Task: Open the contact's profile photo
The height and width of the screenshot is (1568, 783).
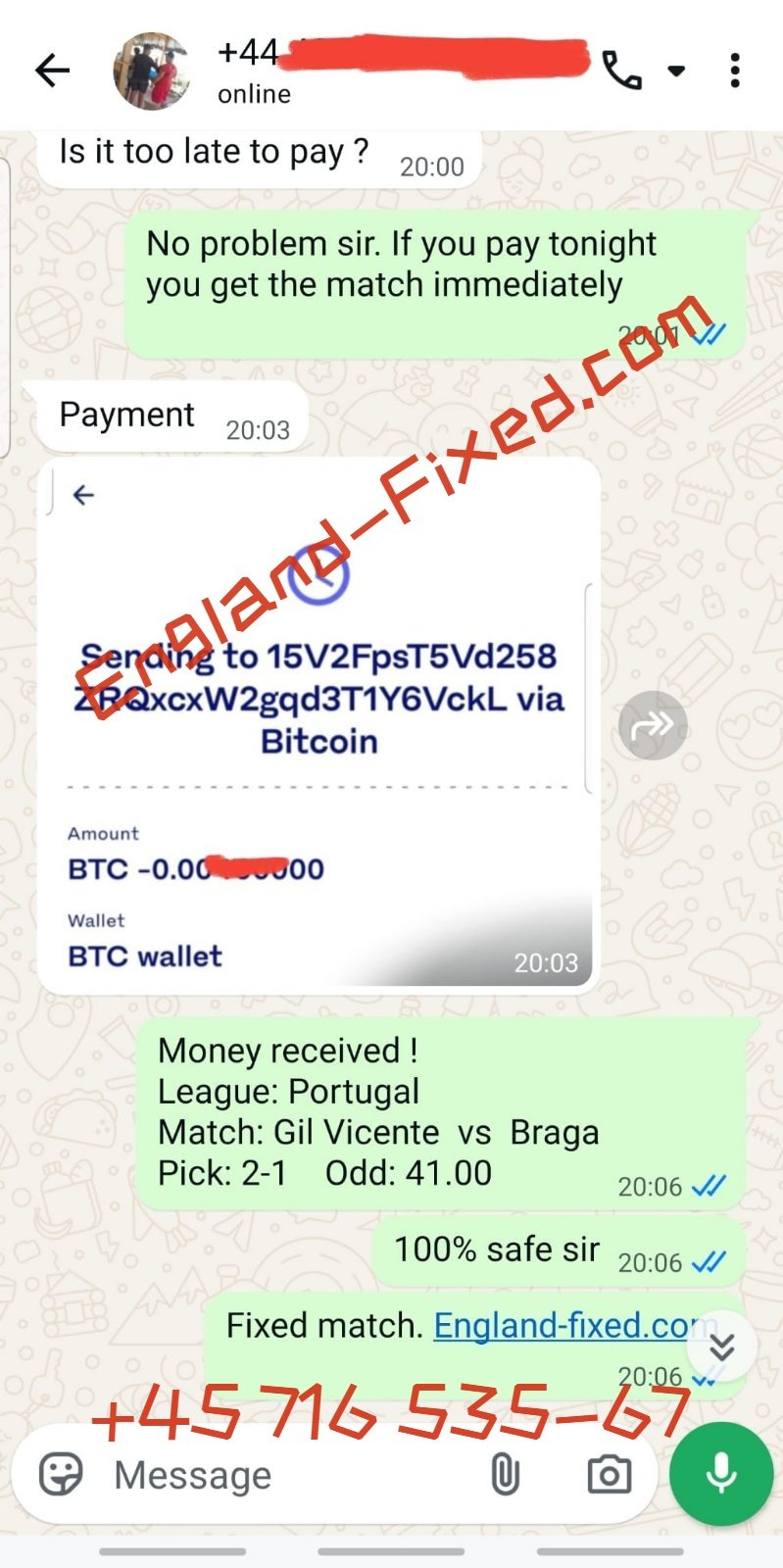Action: [x=152, y=71]
